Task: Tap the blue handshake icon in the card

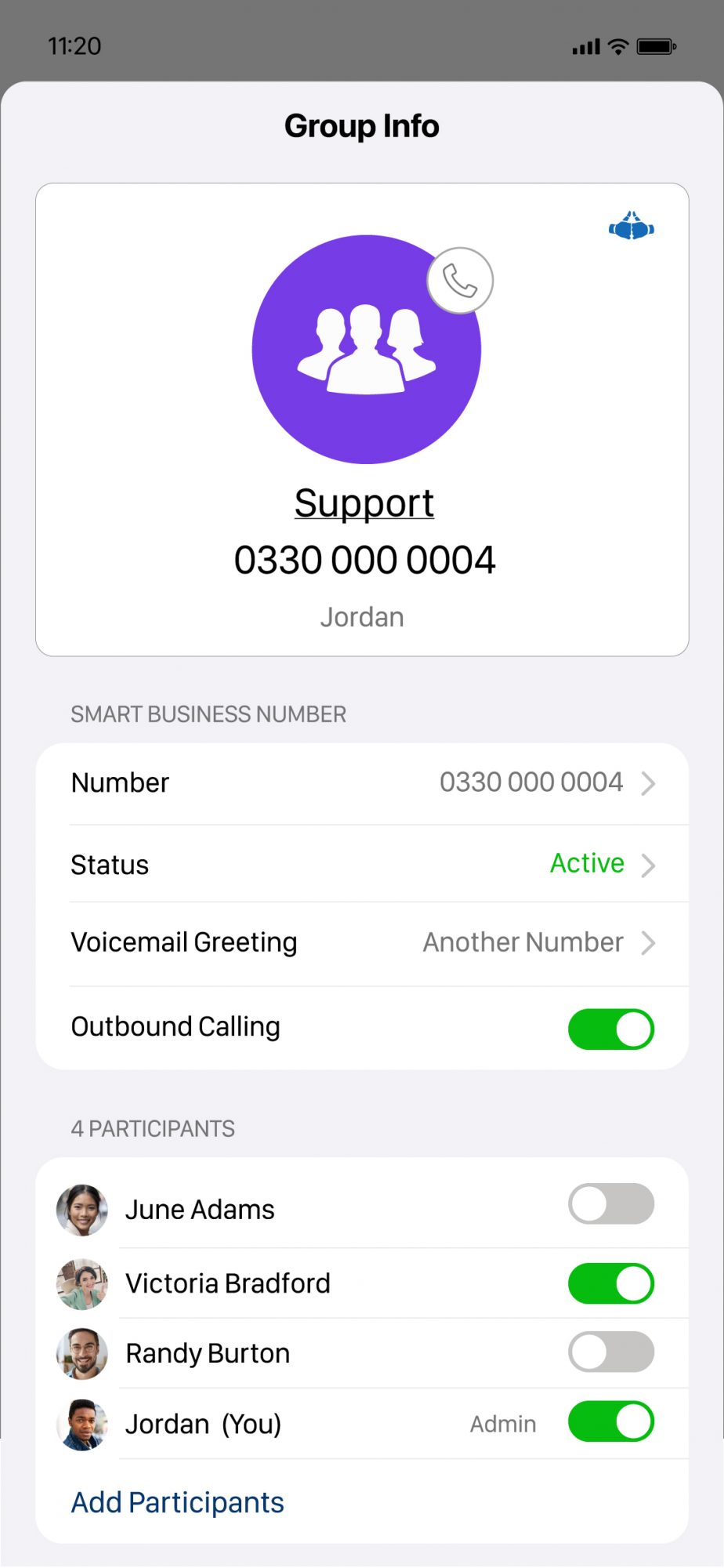Action: (632, 226)
